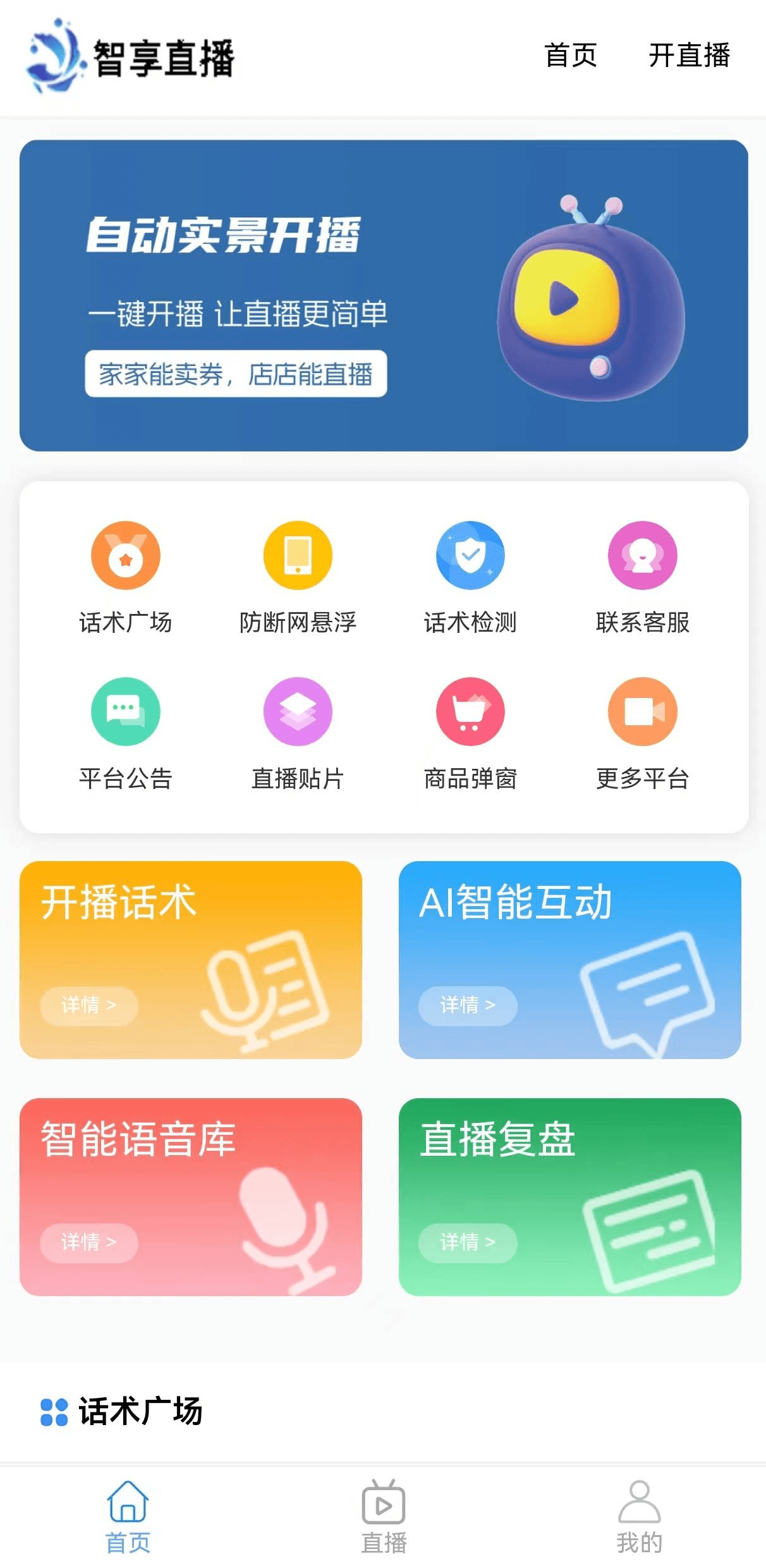Open the 开直播 menu item
The height and width of the screenshot is (1568, 766).
(x=690, y=57)
